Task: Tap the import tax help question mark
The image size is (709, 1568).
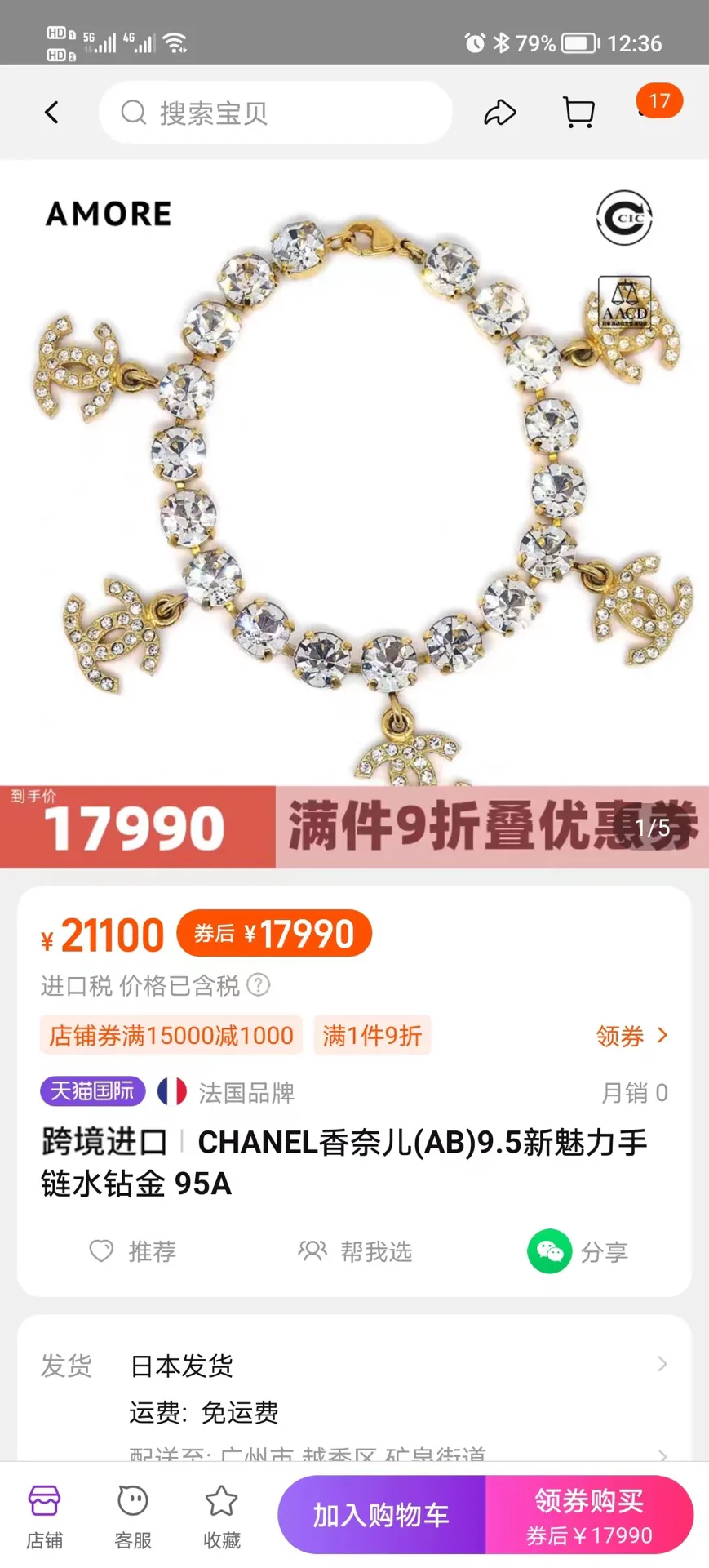Action: click(259, 984)
